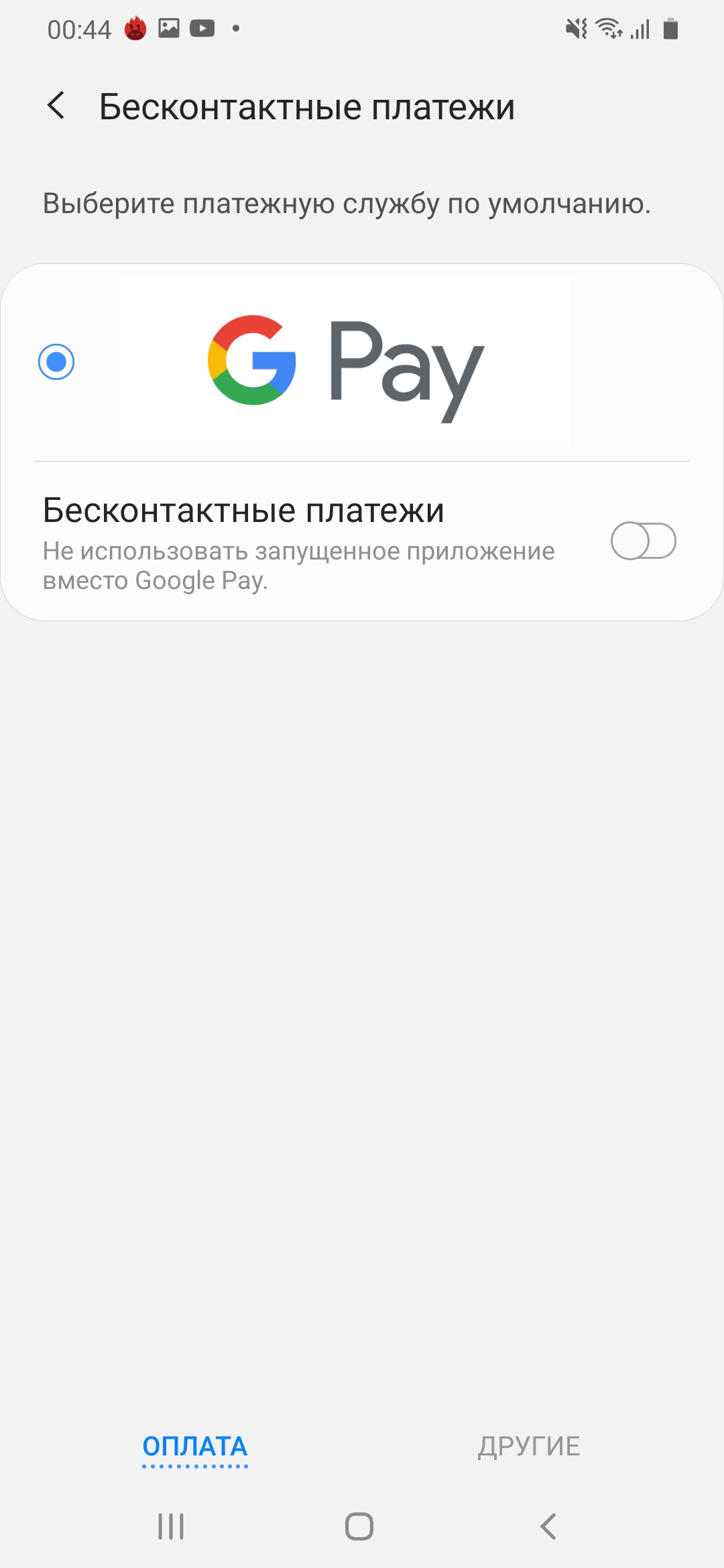Switch to the ДРУГИЕ tab

coord(529,1447)
